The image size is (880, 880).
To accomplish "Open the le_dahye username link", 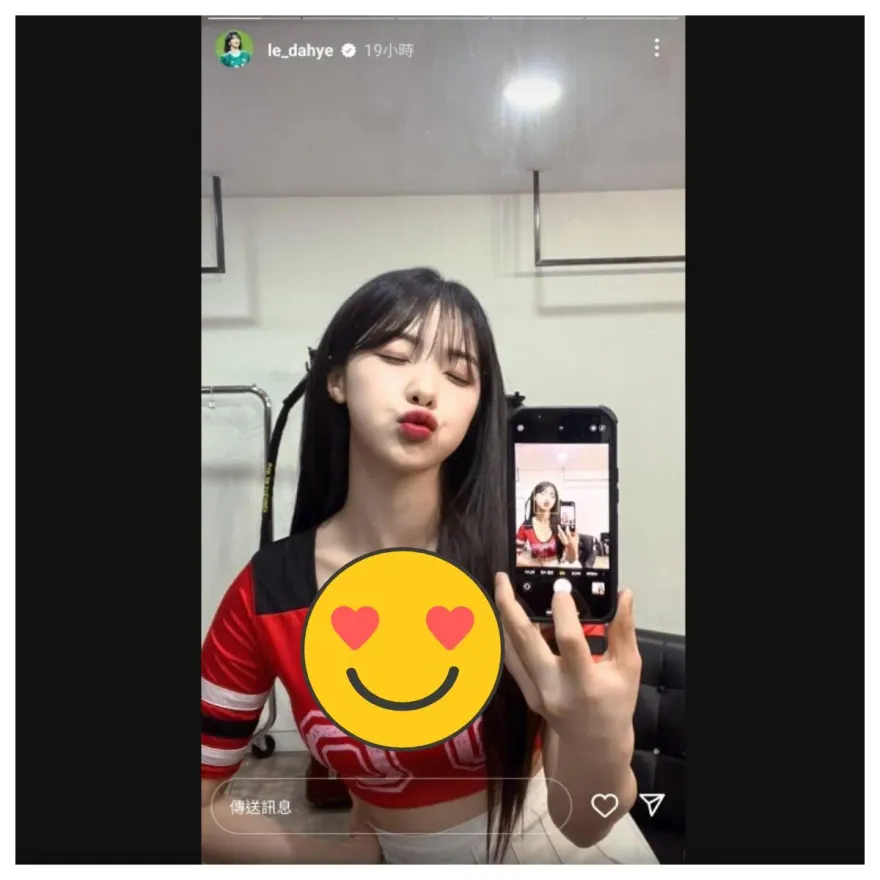I will click(301, 49).
